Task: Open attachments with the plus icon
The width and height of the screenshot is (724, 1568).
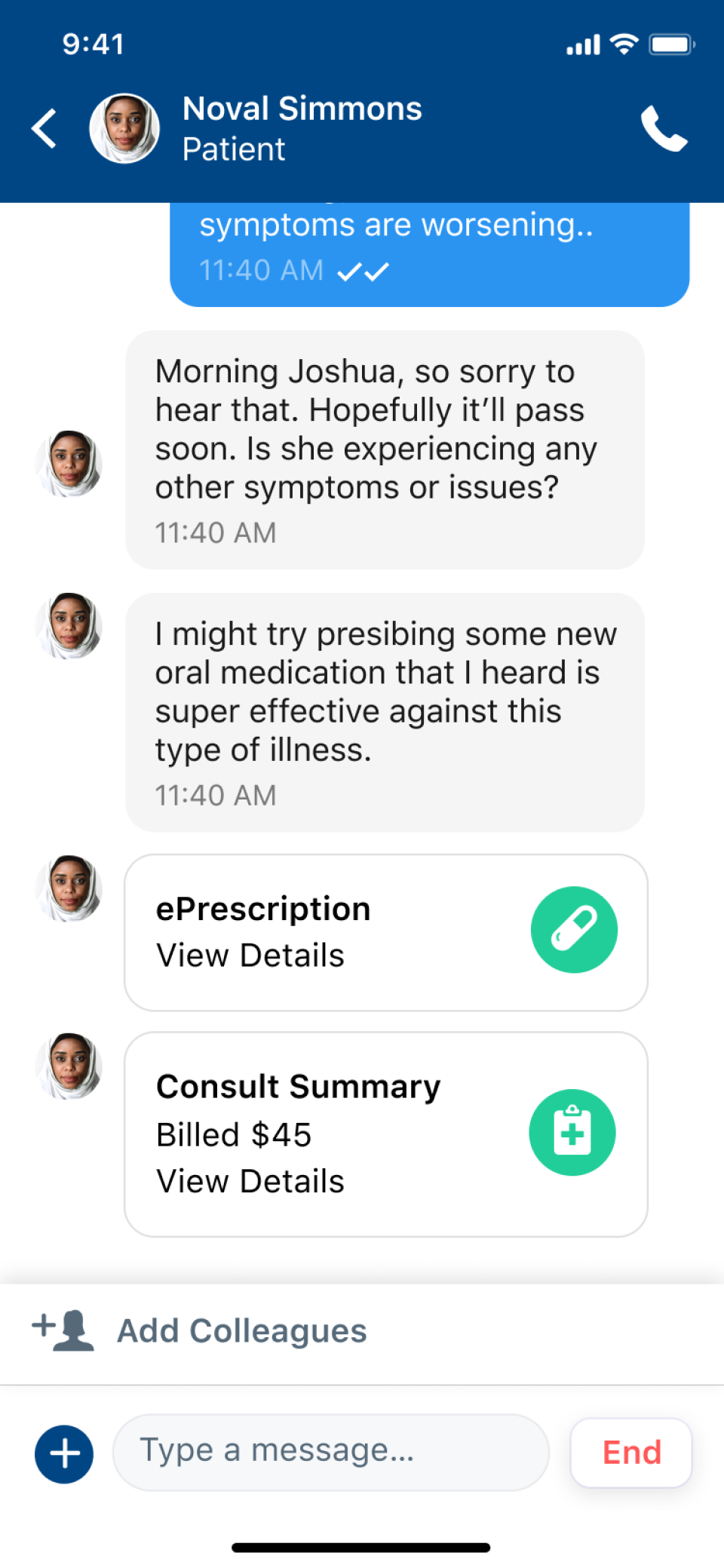Action: point(63,1453)
